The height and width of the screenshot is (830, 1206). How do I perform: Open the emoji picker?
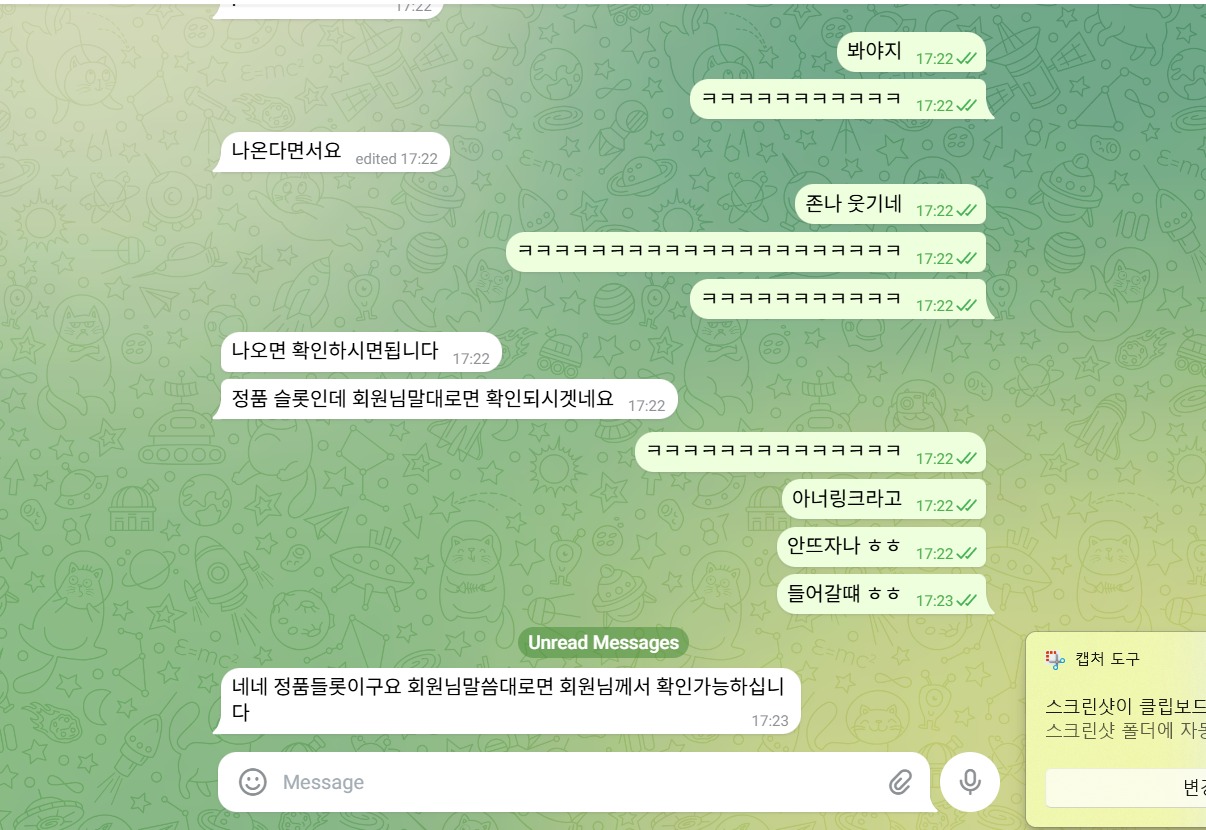253,782
